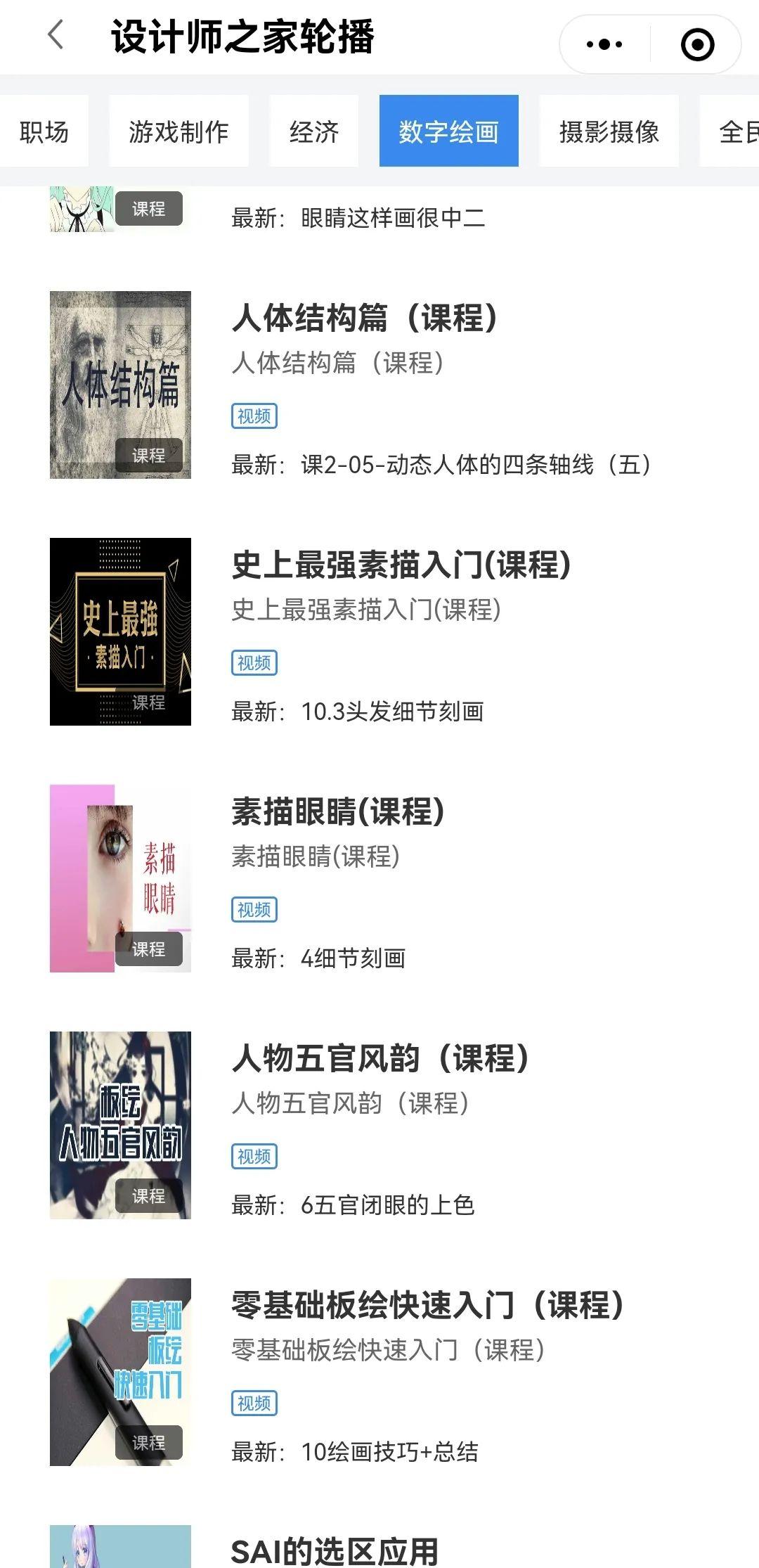This screenshot has height=1568, width=759.
Task: Tap the 数字绘画 tab
Action: (x=448, y=131)
